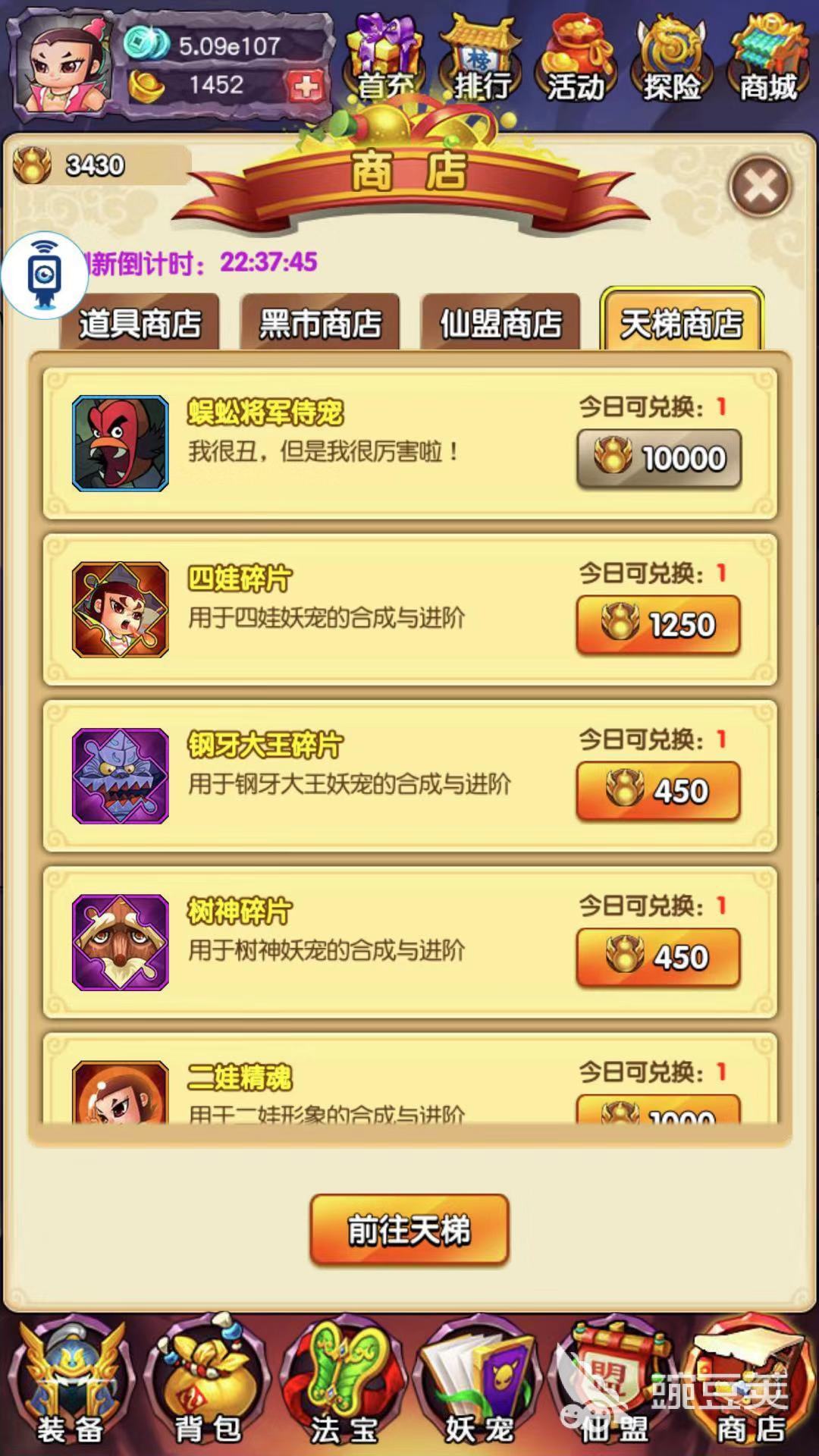Open the 商城 mall
Screen dimensions: 819x1456
(x=767, y=61)
